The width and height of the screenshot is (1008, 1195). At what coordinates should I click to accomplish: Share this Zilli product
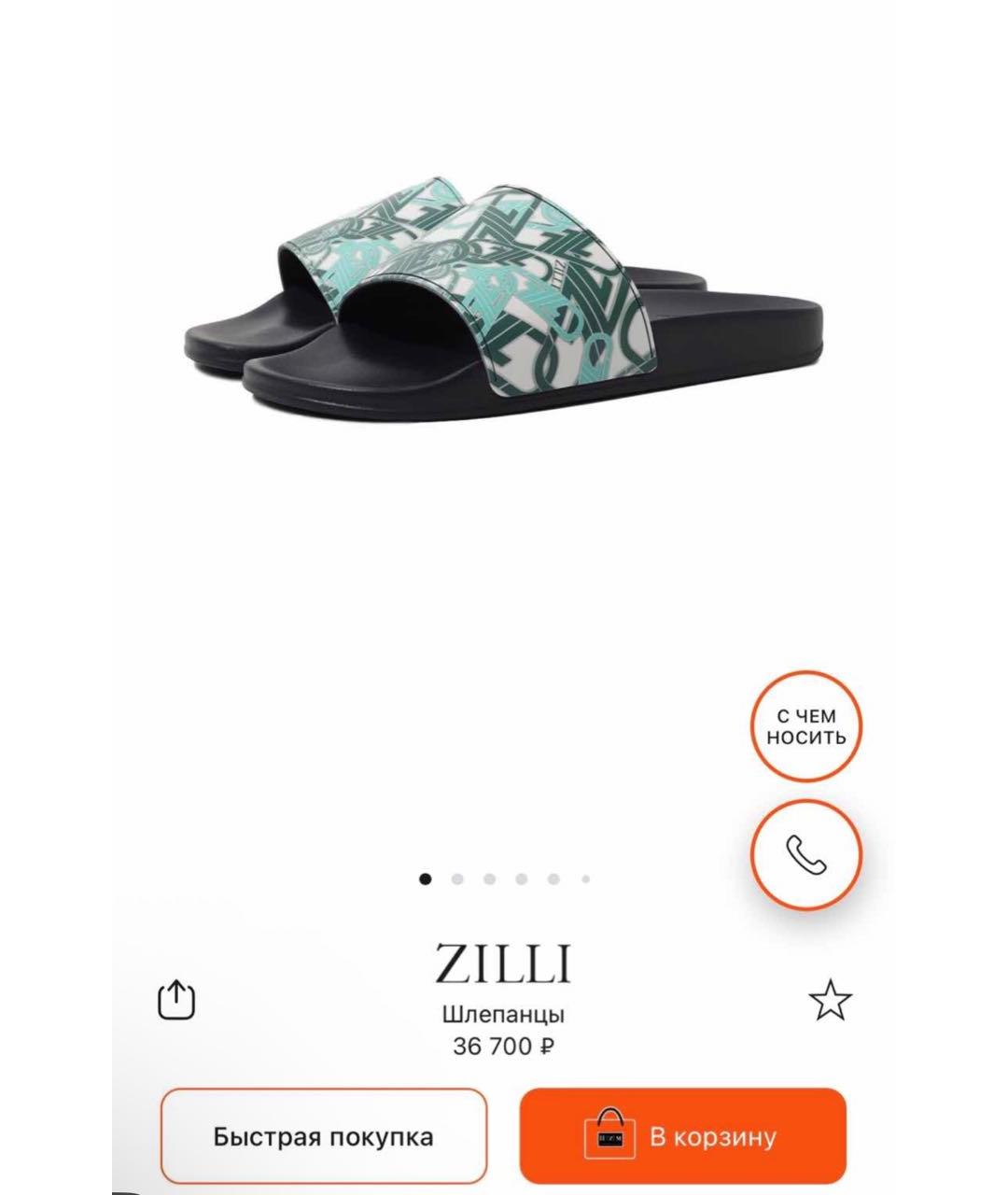click(x=175, y=1000)
